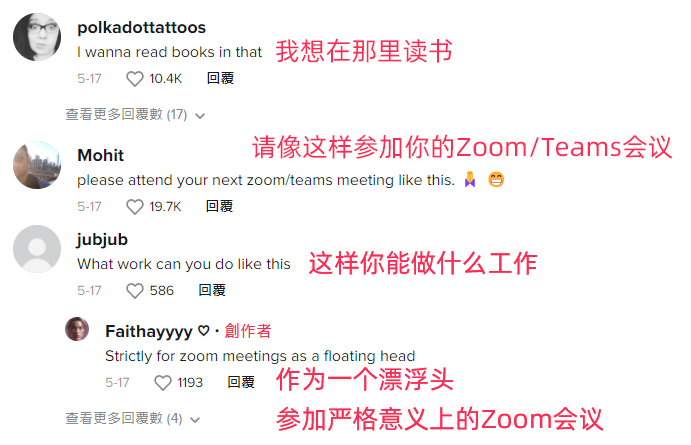Like jubjub's comment about work
Screen dimensions: 691x445
(135, 291)
